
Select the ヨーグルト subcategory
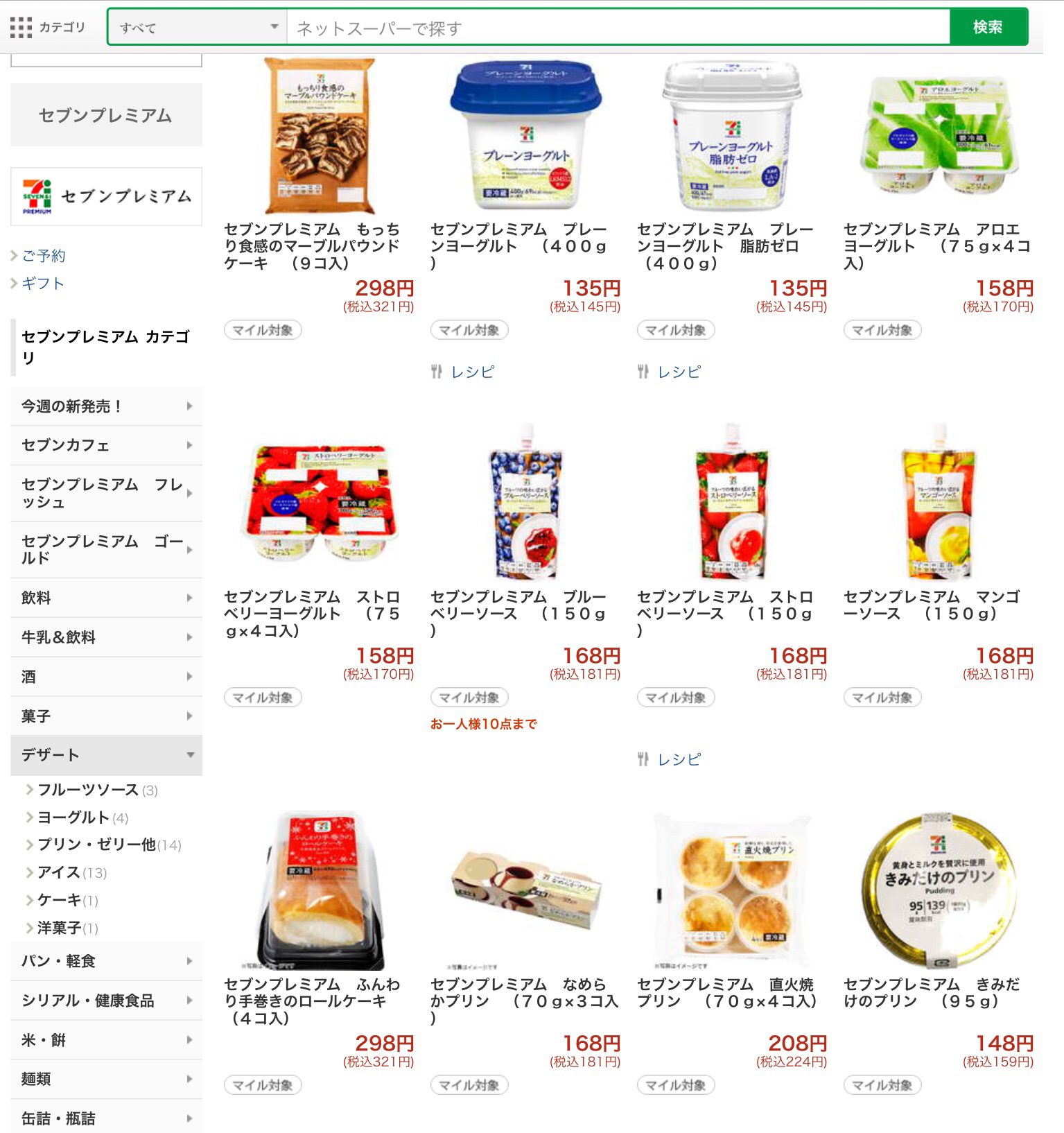coord(73,818)
